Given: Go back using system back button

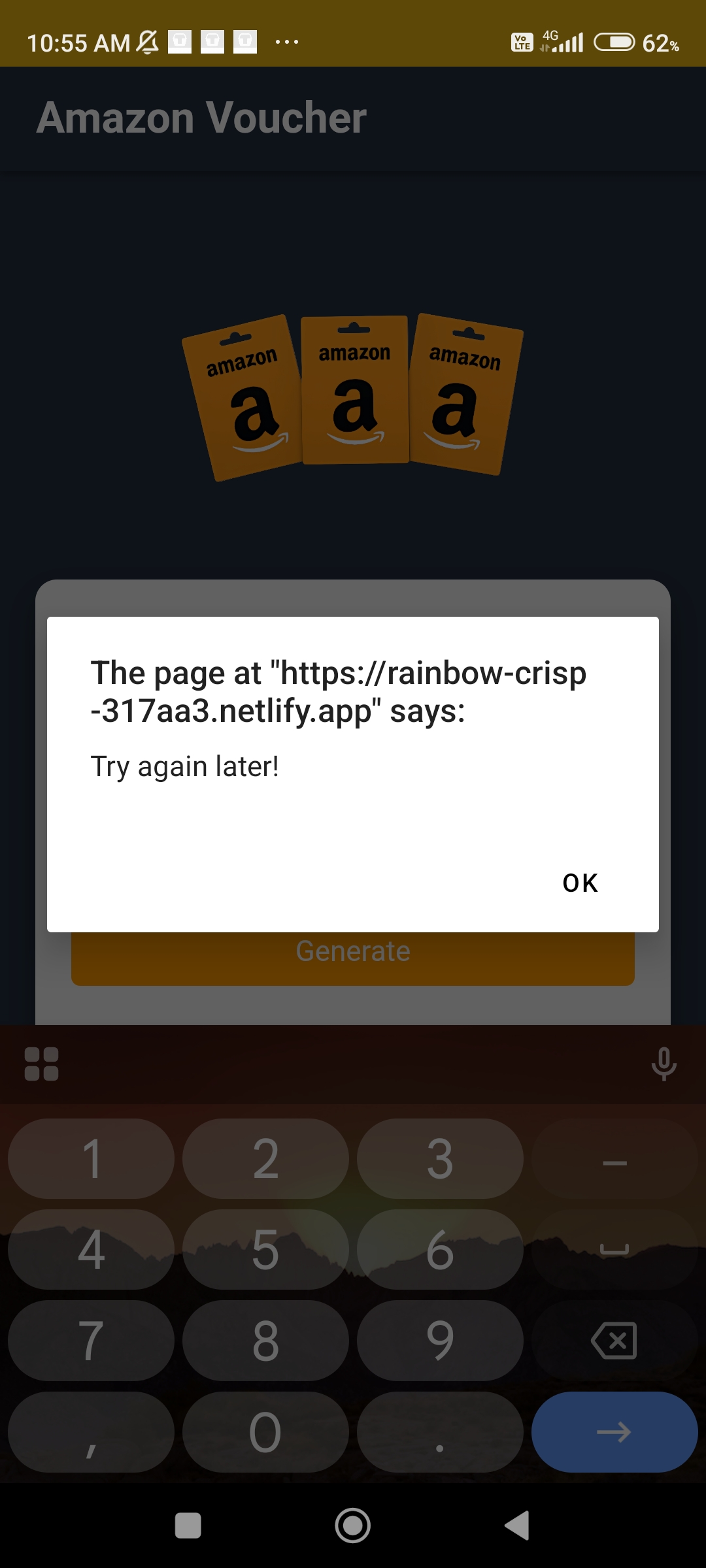Looking at the screenshot, I should click(x=517, y=1526).
